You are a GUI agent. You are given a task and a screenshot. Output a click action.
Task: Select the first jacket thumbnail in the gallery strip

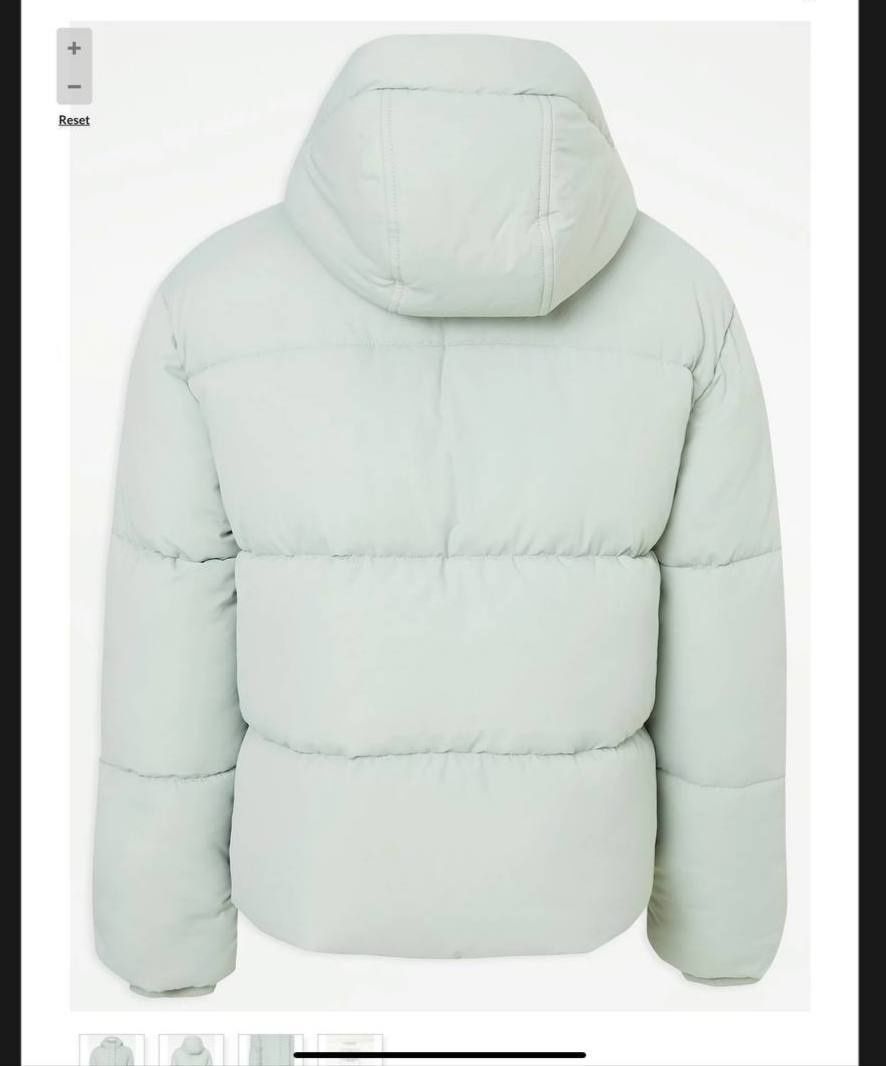[x=112, y=1050]
